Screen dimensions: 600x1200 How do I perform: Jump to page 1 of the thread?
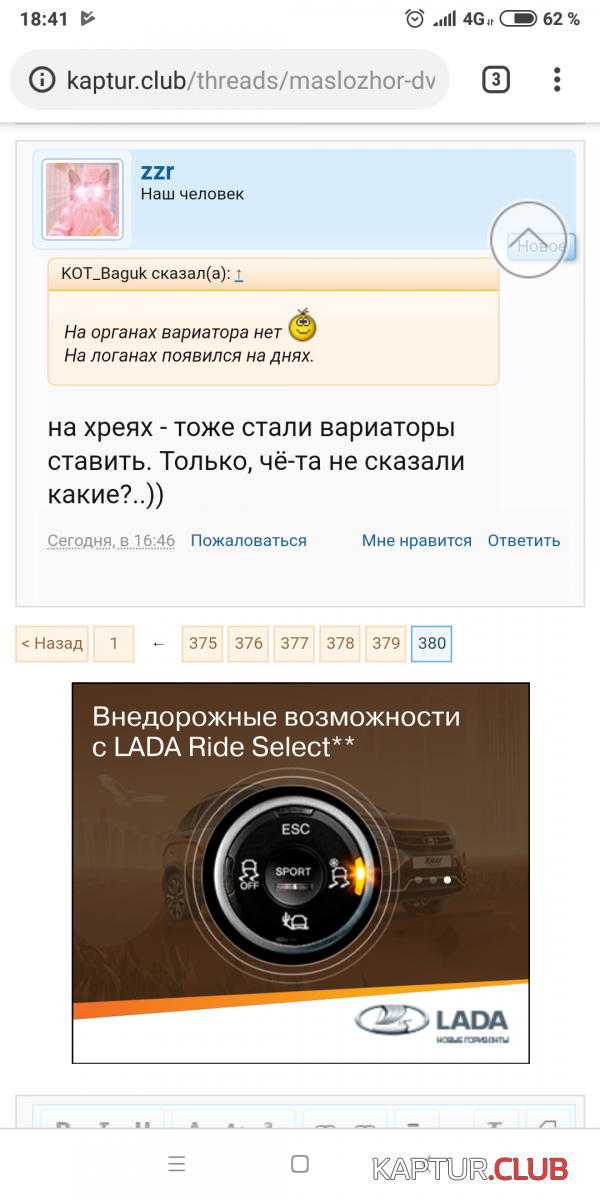coord(114,644)
